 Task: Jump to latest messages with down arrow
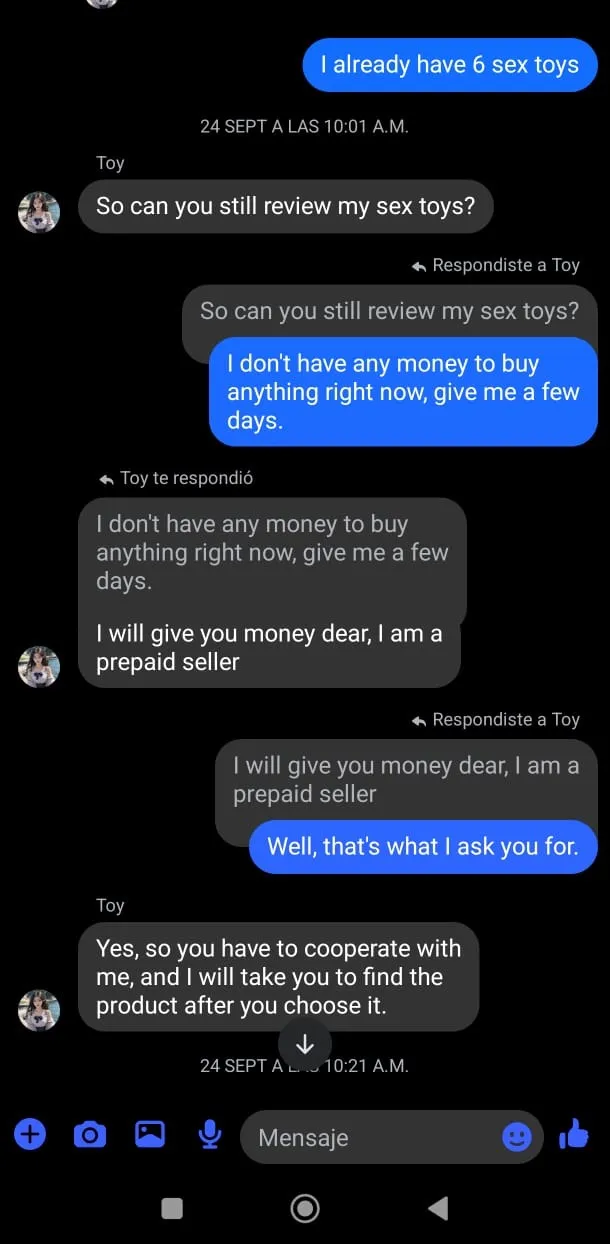coord(305,1044)
